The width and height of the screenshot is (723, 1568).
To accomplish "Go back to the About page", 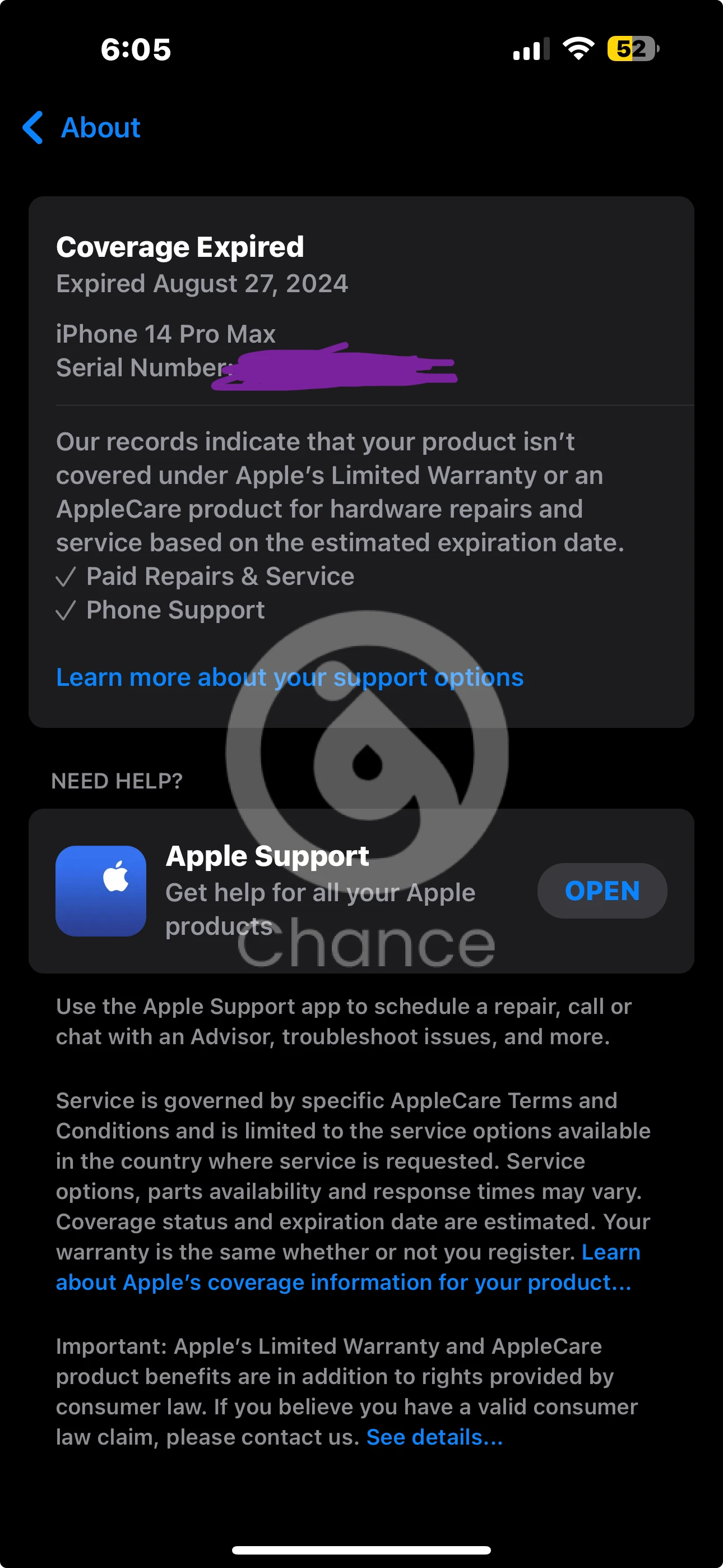I will [x=82, y=128].
